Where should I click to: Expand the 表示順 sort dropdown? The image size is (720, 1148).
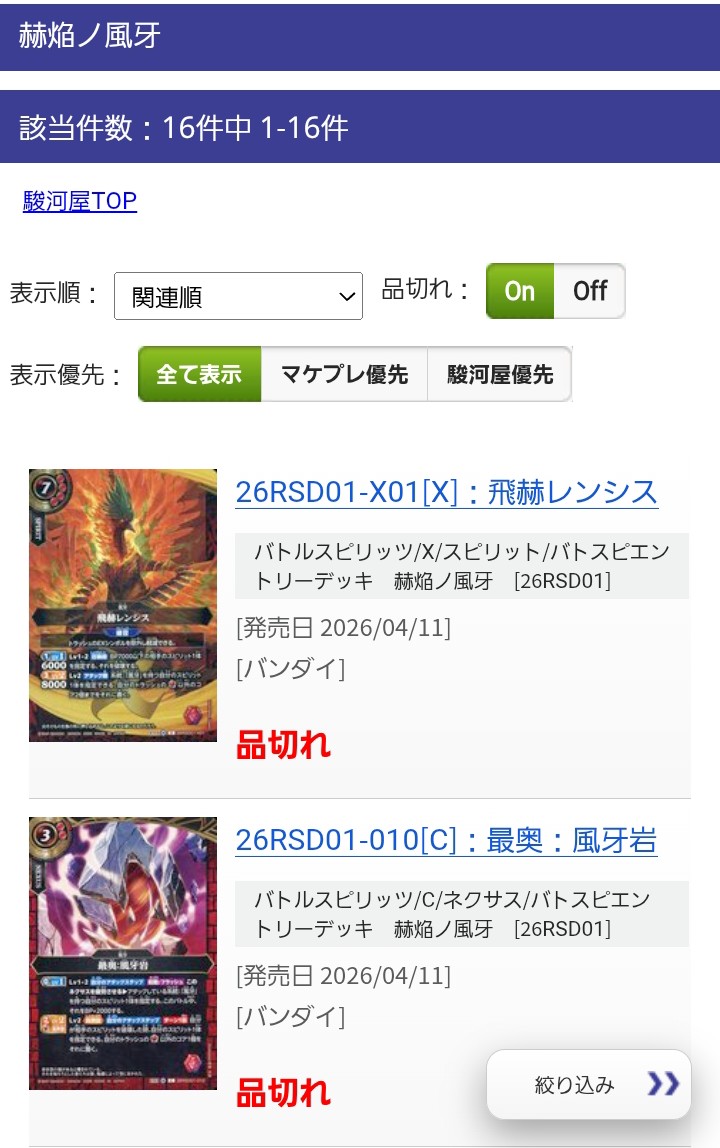pyautogui.click(x=238, y=297)
